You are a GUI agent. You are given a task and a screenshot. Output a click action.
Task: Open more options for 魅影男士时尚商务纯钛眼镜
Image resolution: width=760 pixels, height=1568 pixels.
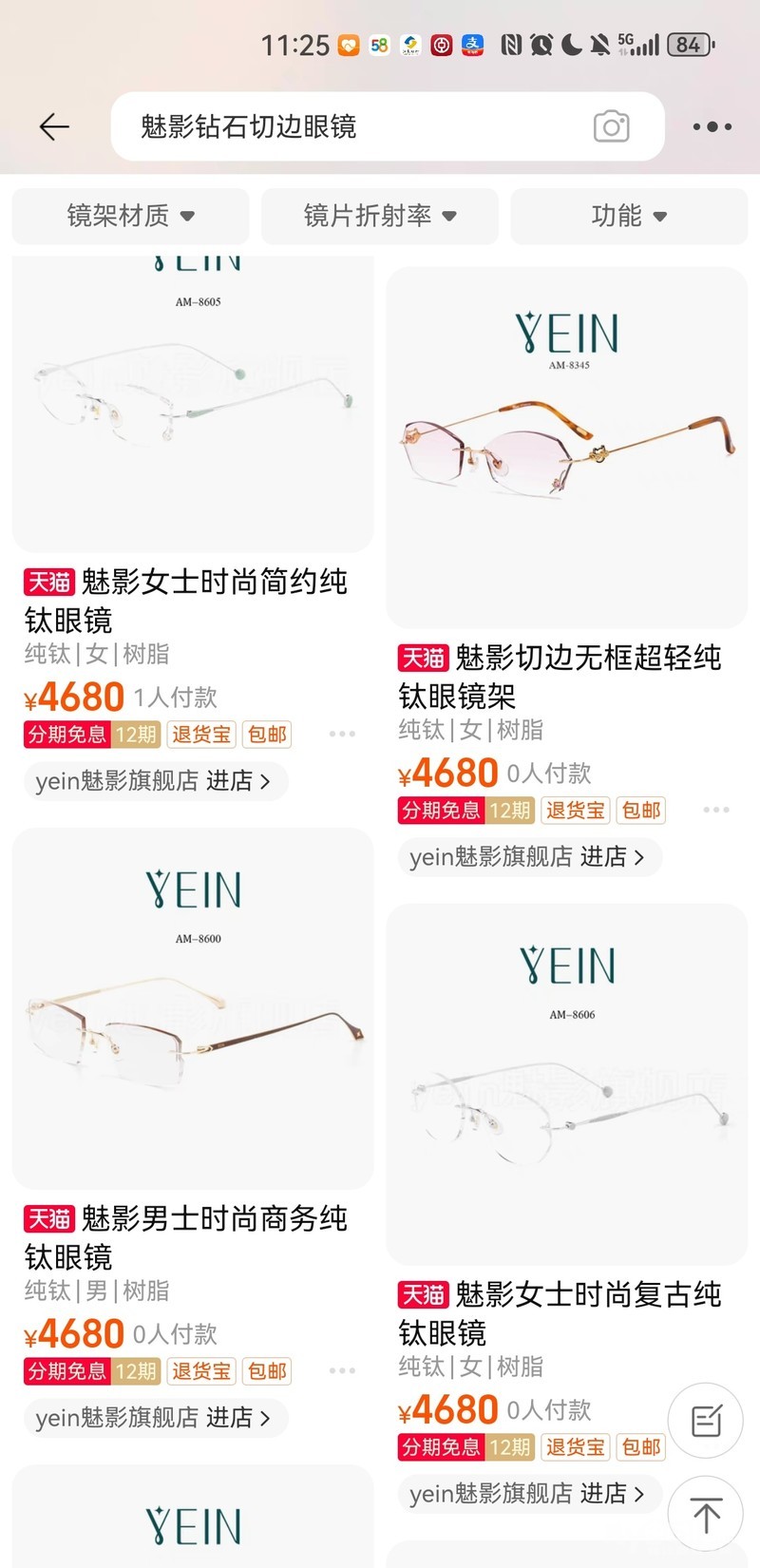342,1370
